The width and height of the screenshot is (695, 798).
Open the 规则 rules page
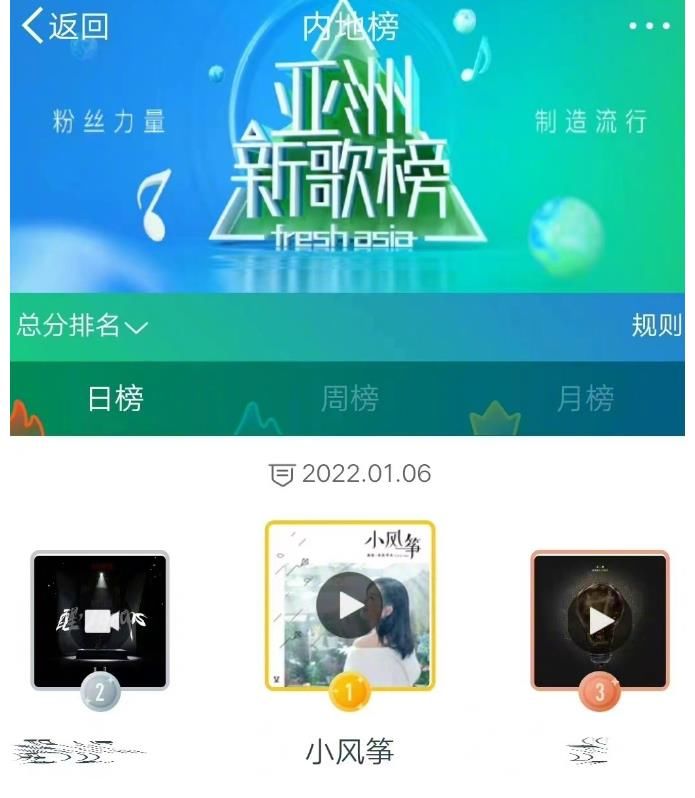(x=656, y=325)
